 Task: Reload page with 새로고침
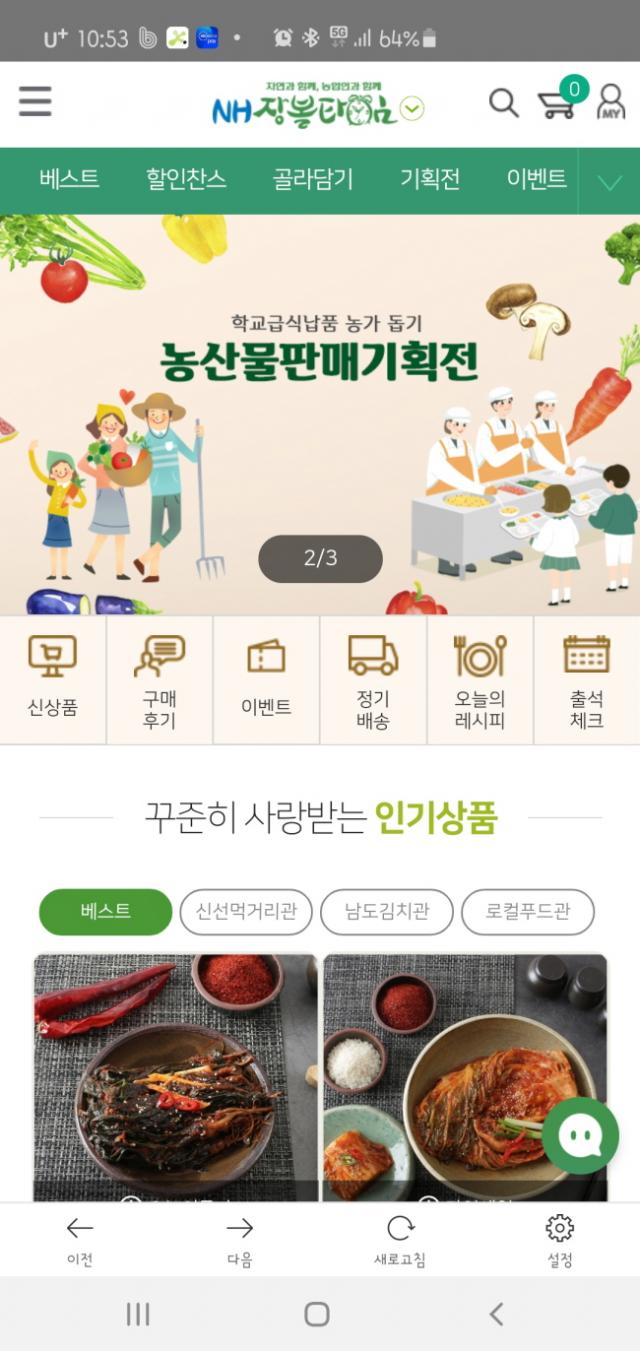tap(400, 1240)
